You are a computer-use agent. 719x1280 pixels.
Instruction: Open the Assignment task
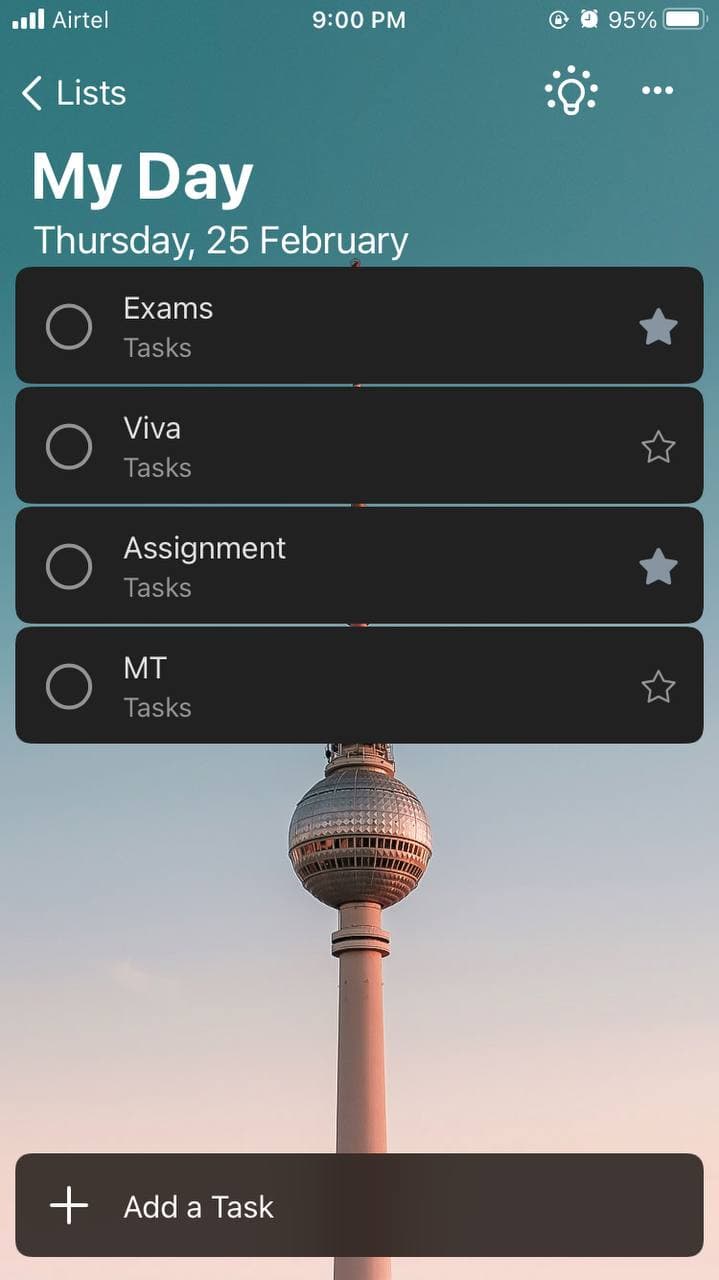(359, 565)
